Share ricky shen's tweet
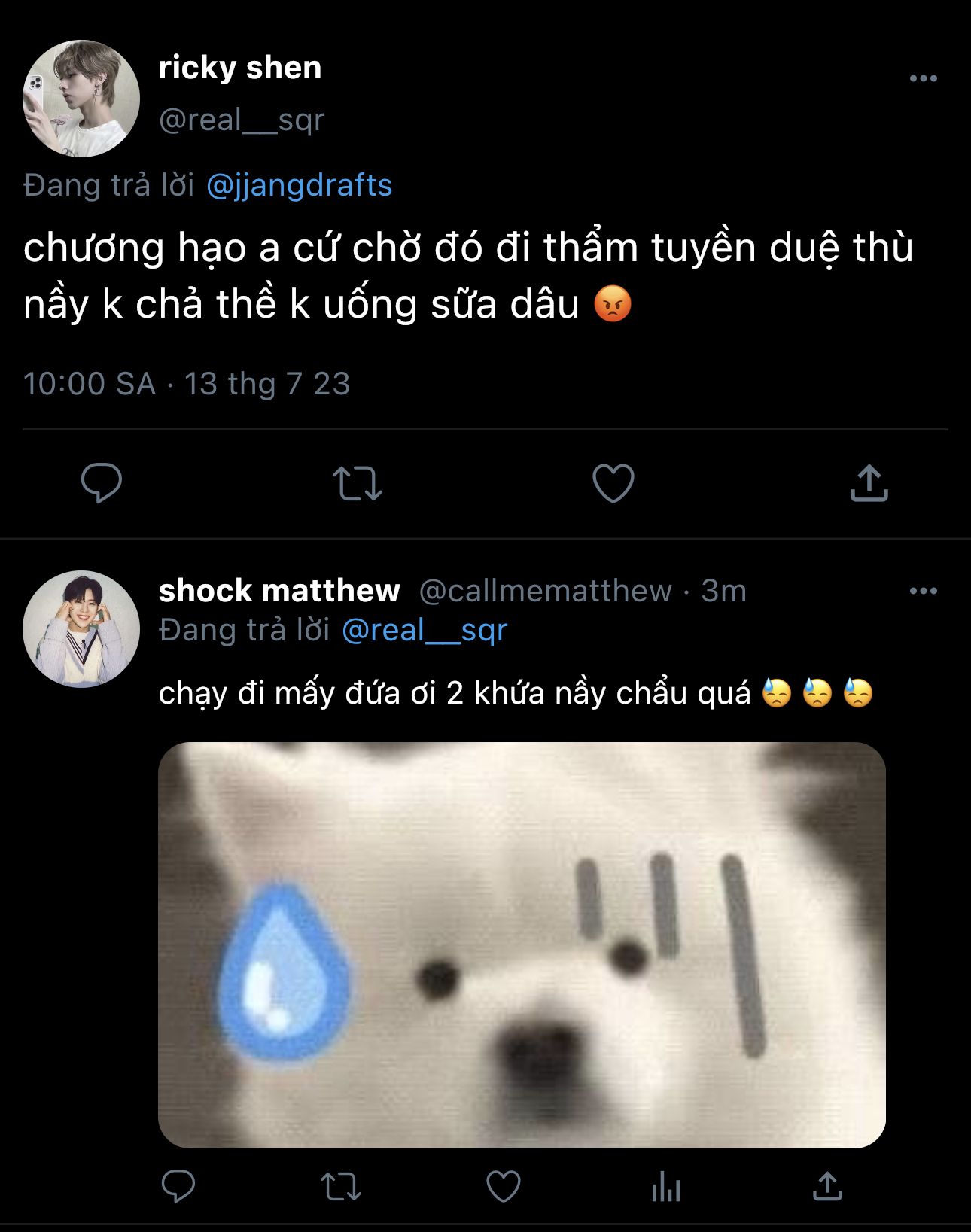The width and height of the screenshot is (971, 1232). point(869,483)
